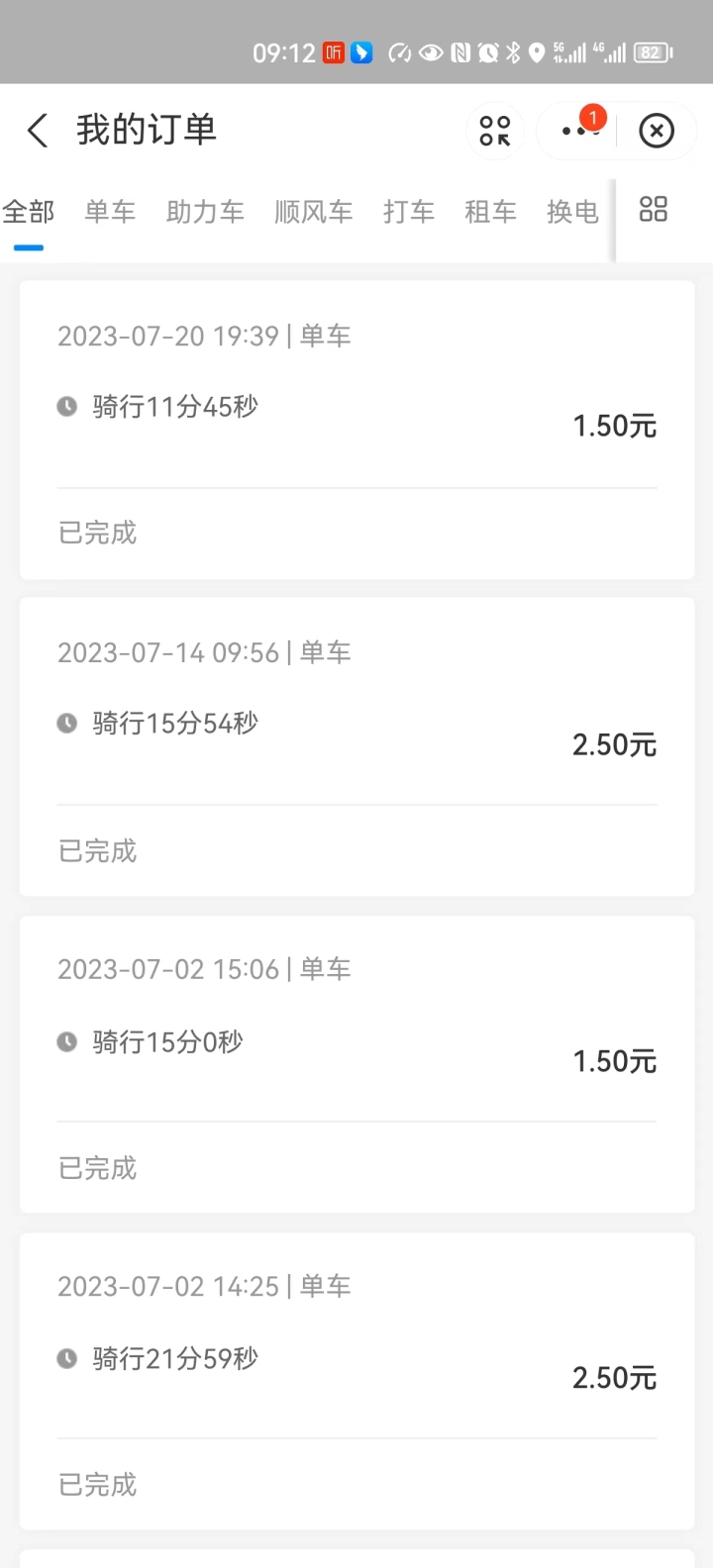This screenshot has width=713, height=1568.
Task: Switch to the 顺风车 tab
Action: coord(314,212)
